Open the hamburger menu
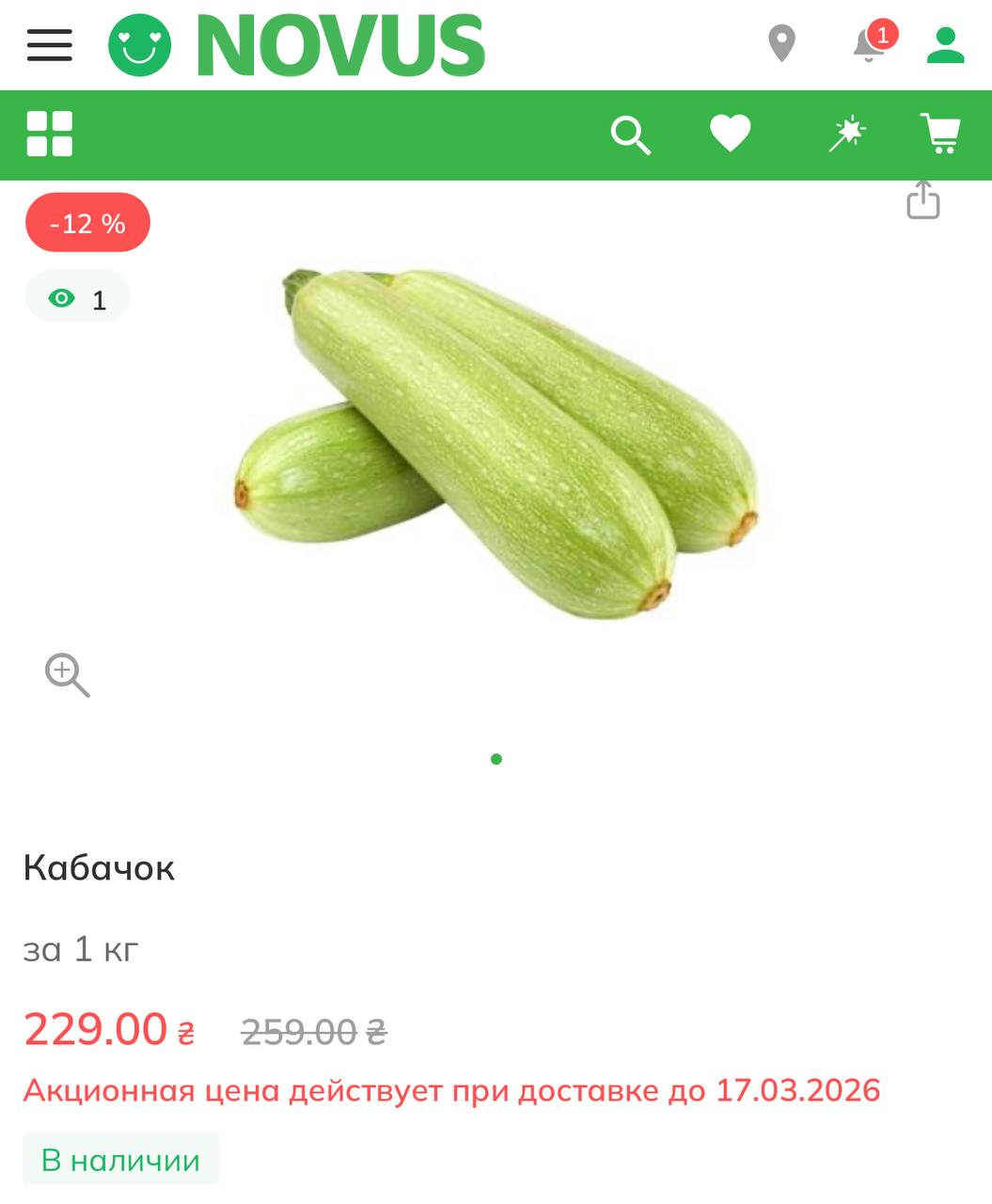The image size is (992, 1204). pyautogui.click(x=50, y=44)
